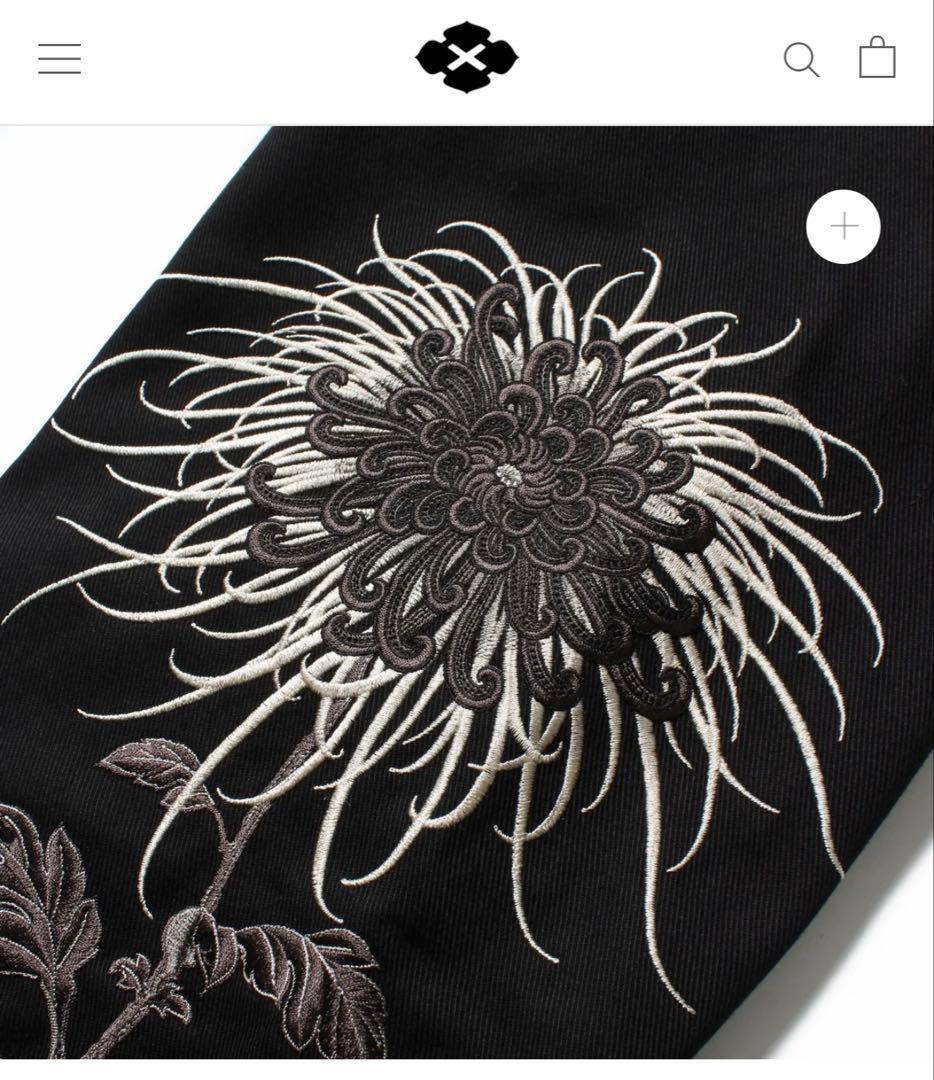Tap the store logo to go home

pos(467,58)
